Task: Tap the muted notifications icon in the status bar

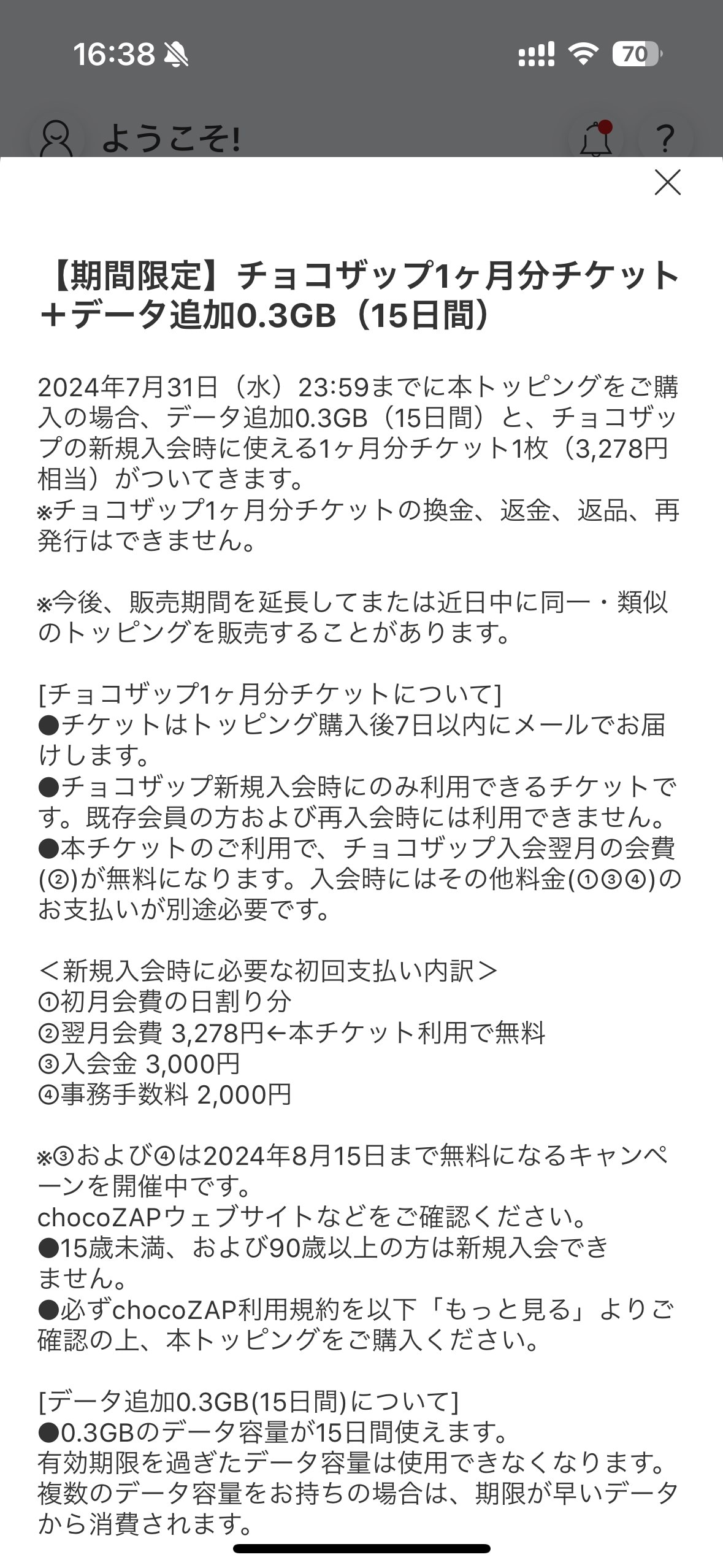Action: pyautogui.click(x=176, y=55)
